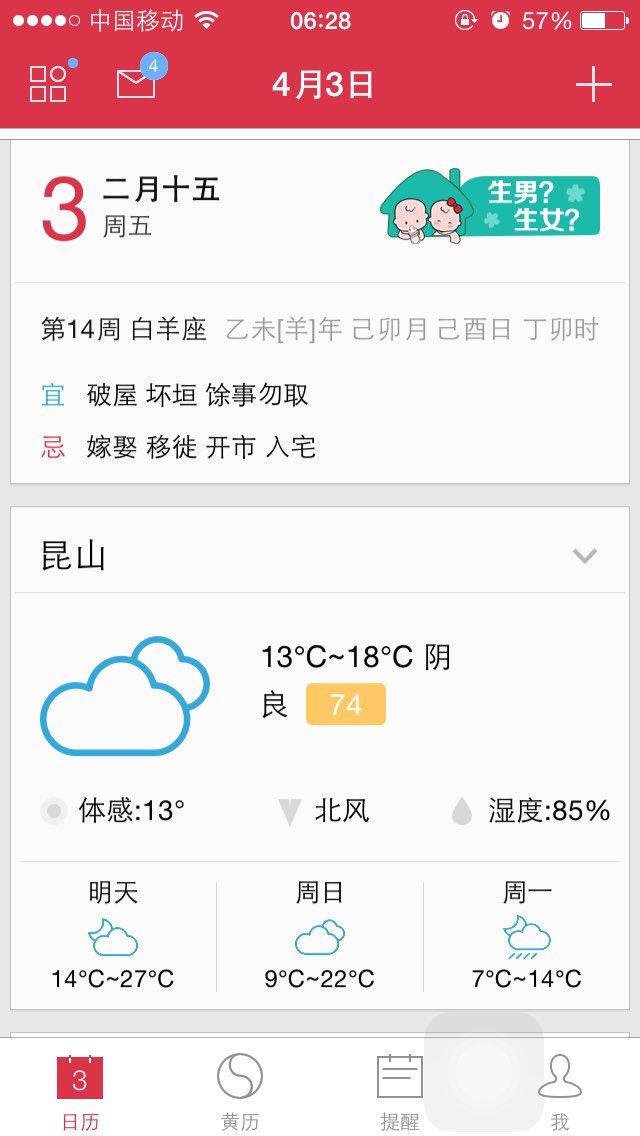Add a new event with plus icon

[594, 85]
